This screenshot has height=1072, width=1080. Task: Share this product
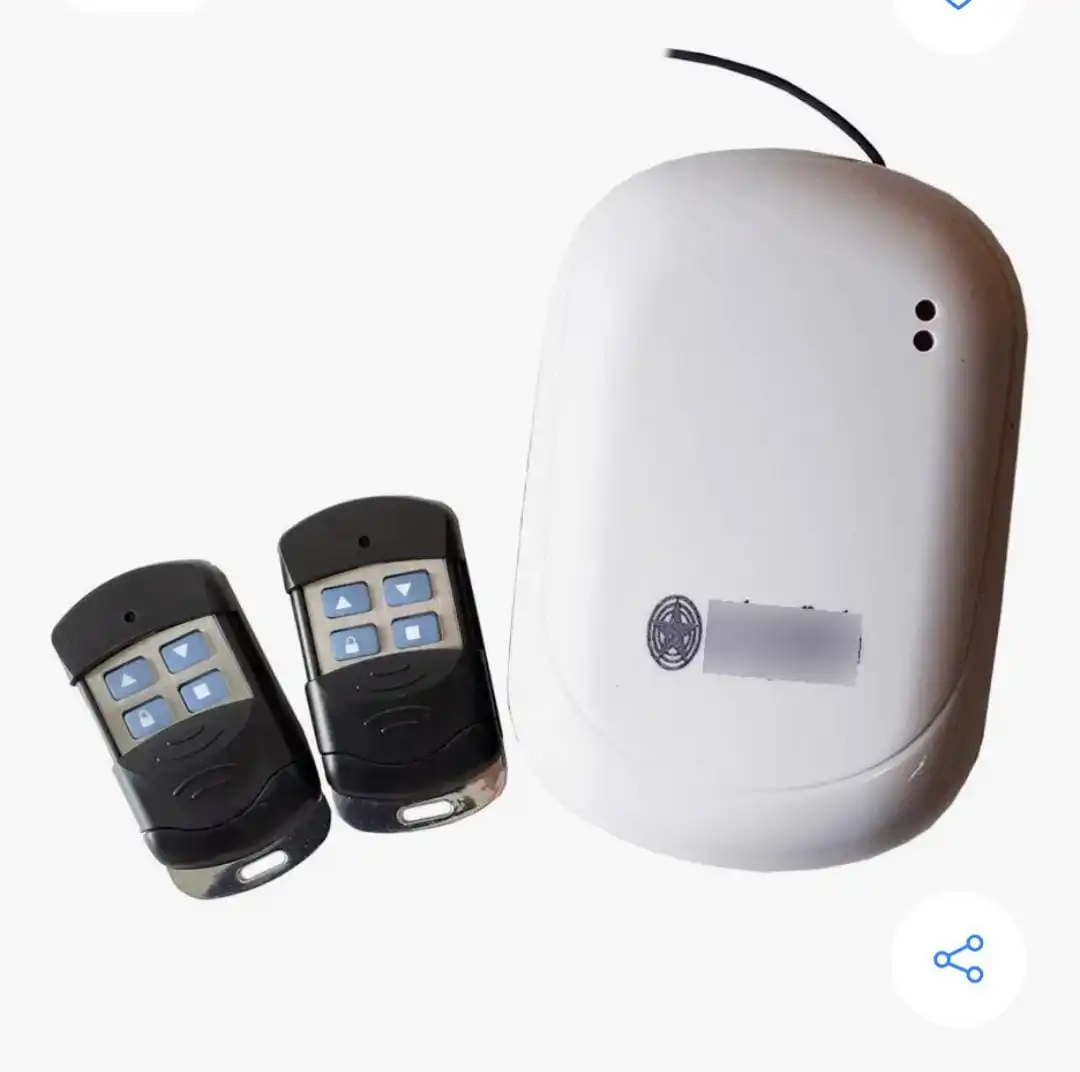point(958,959)
